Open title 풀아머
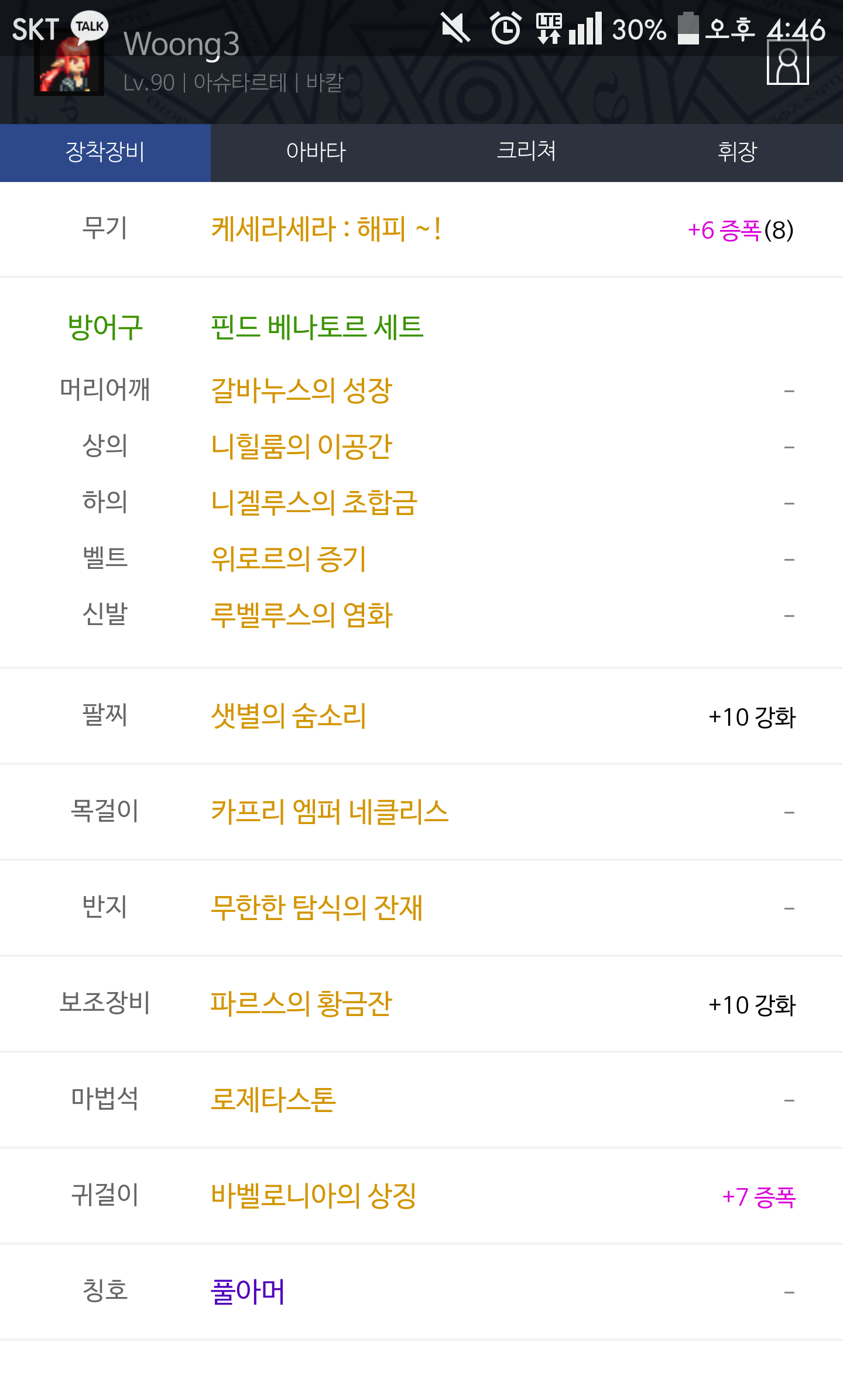The width and height of the screenshot is (843, 1400). tap(248, 1292)
